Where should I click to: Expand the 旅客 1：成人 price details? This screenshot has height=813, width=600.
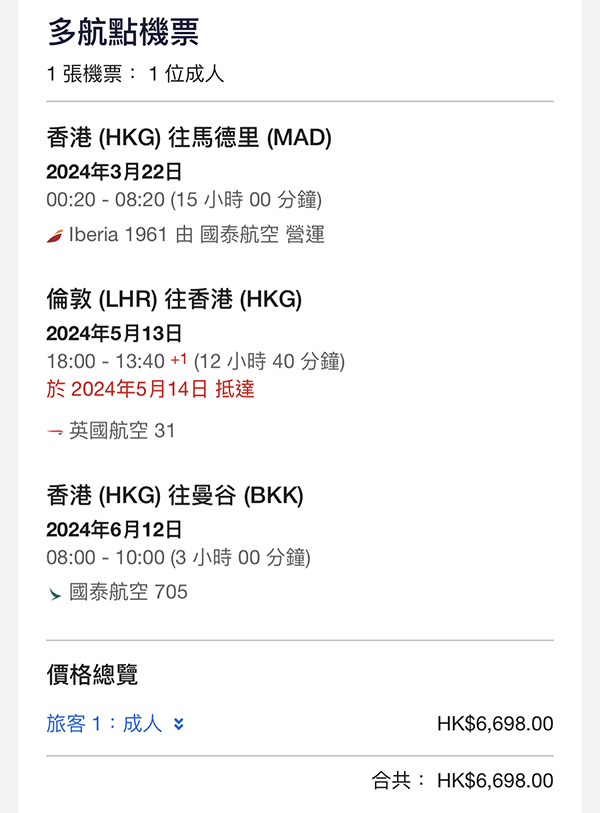pyautogui.click(x=115, y=724)
